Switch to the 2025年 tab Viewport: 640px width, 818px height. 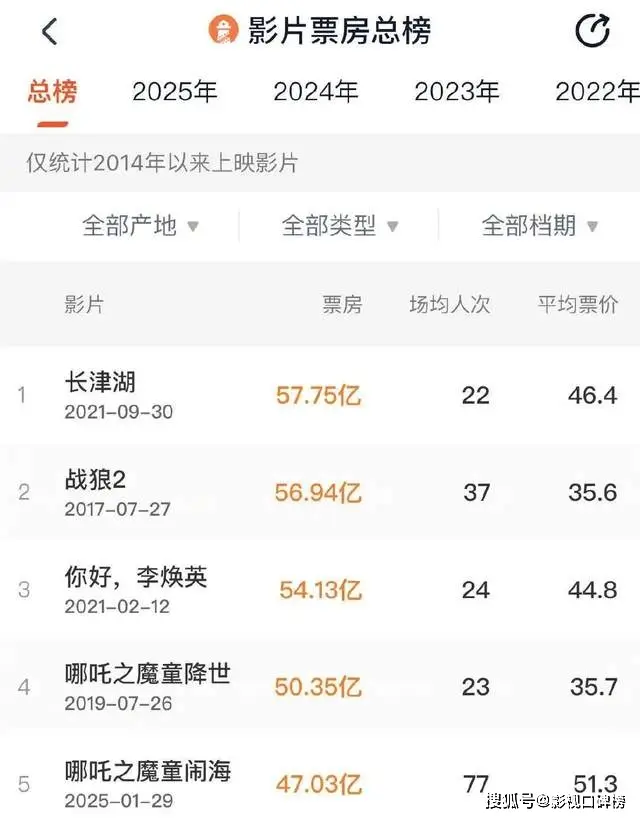coord(175,93)
